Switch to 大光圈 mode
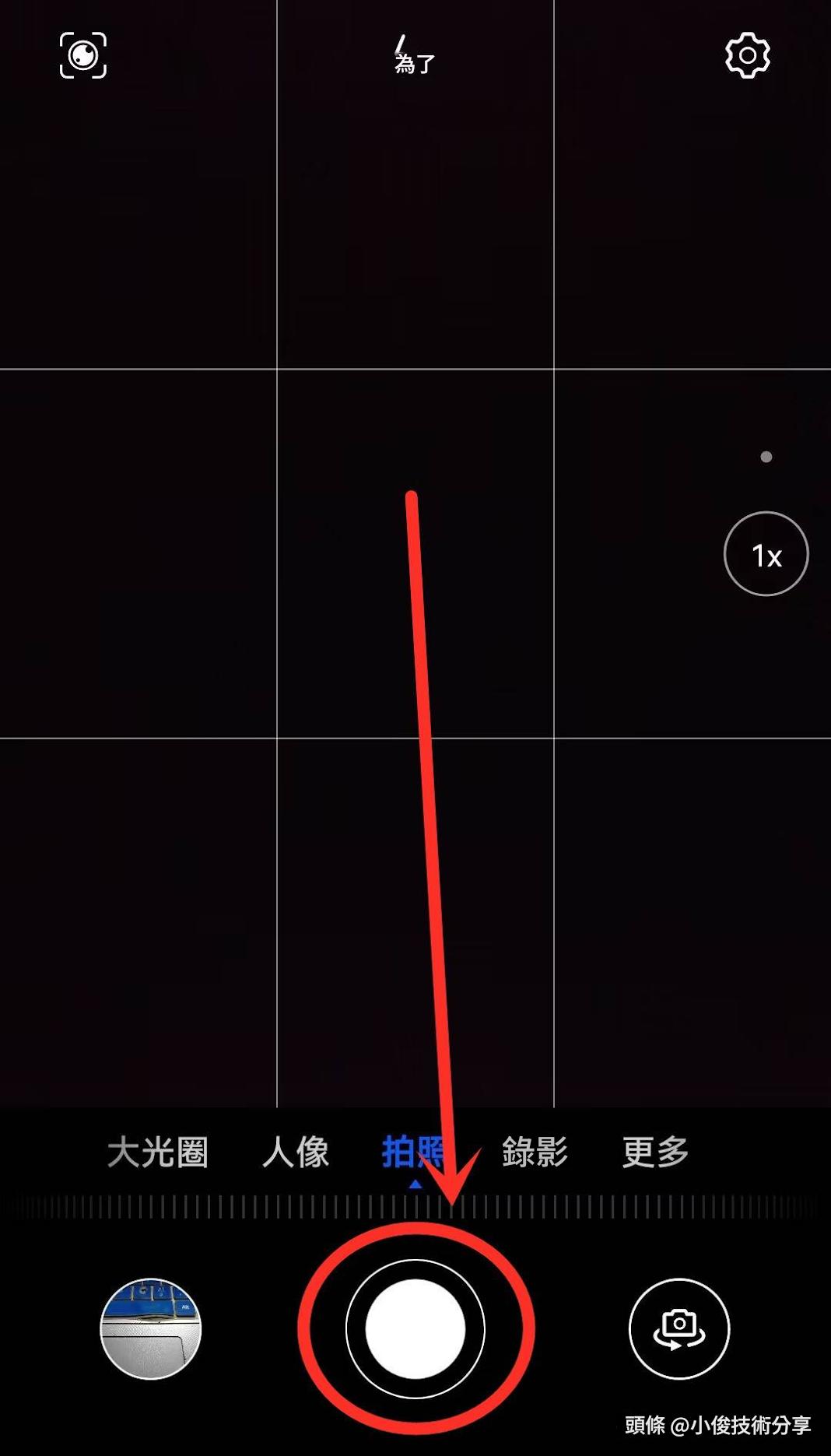Viewport: 831px width, 1456px height. point(158,1152)
